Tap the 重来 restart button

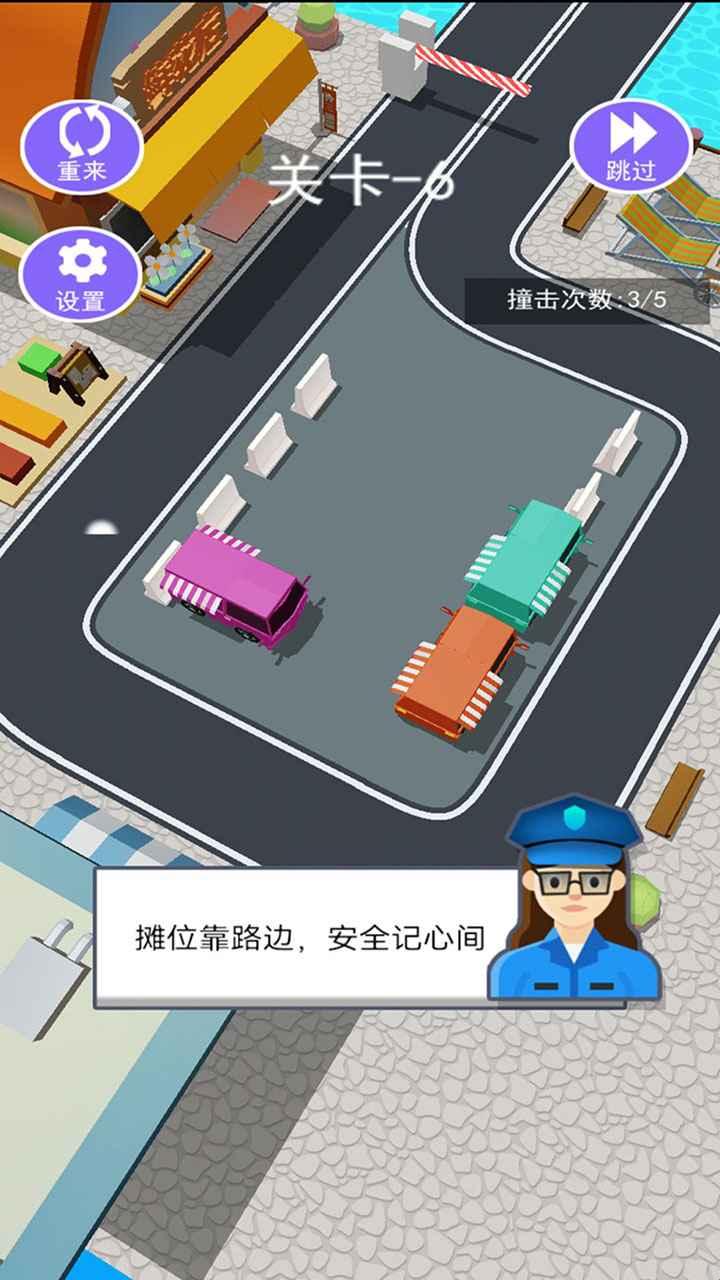82,147
